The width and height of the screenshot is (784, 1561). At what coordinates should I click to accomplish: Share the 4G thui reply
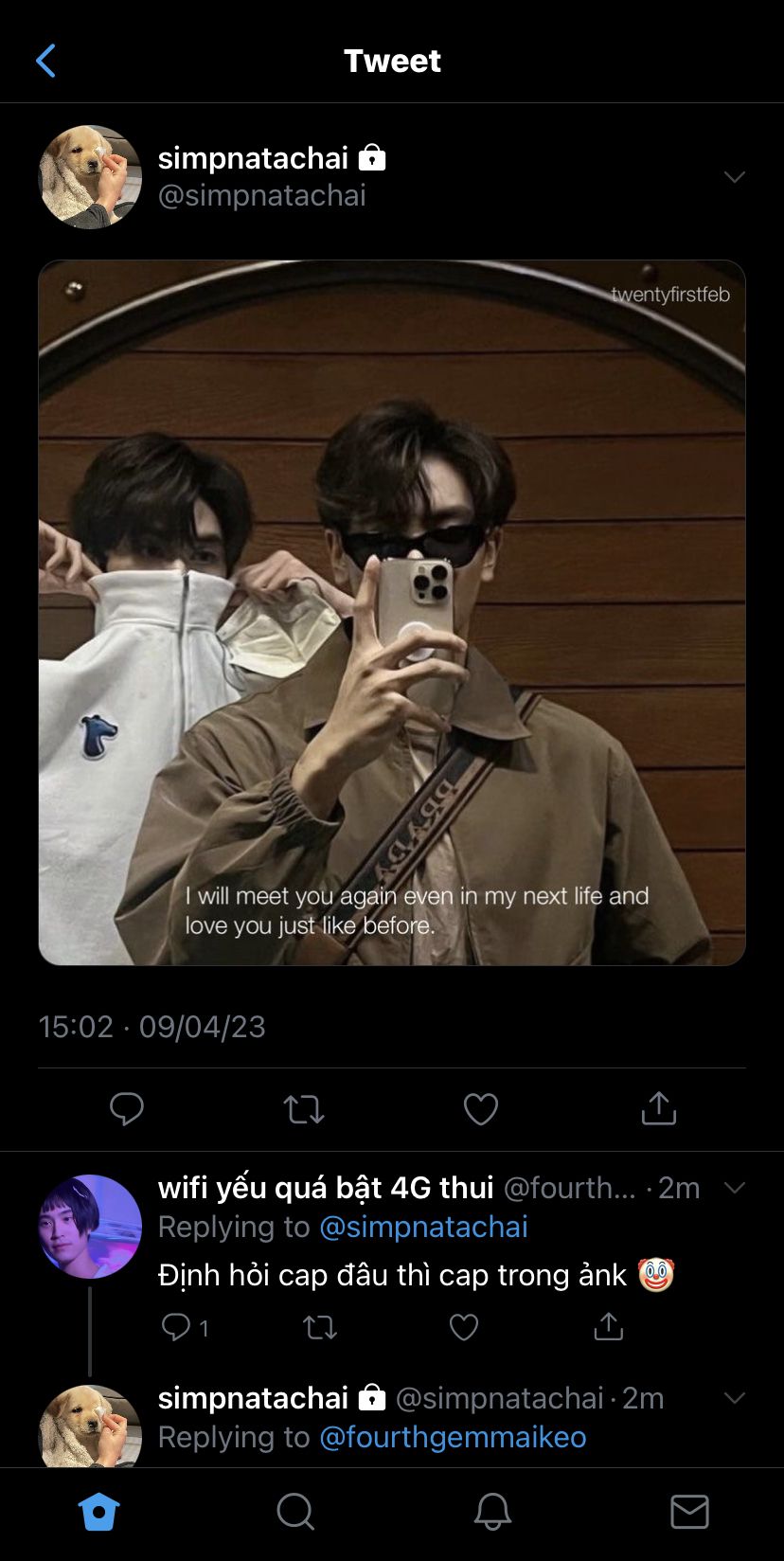[608, 1327]
